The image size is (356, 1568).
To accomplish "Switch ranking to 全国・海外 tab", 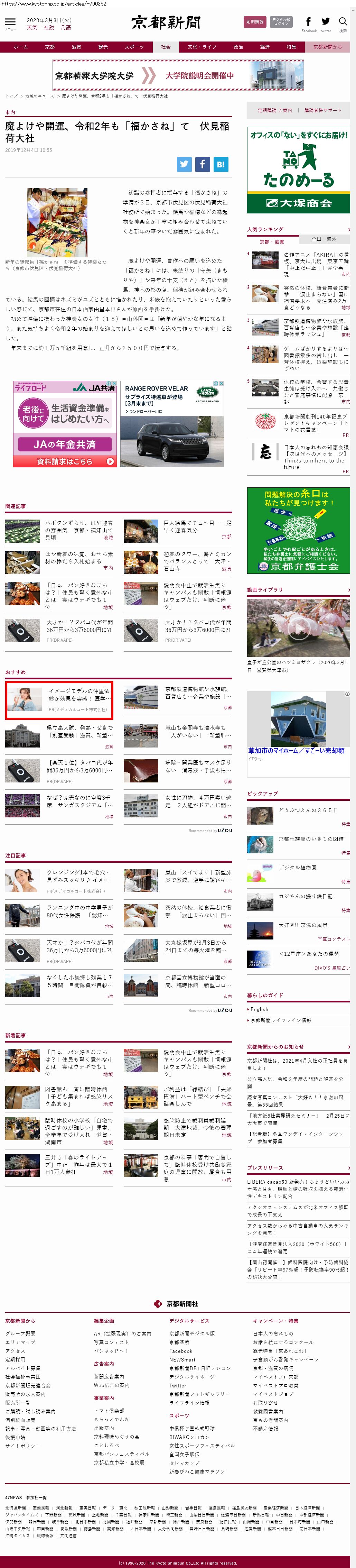I will [x=323, y=239].
